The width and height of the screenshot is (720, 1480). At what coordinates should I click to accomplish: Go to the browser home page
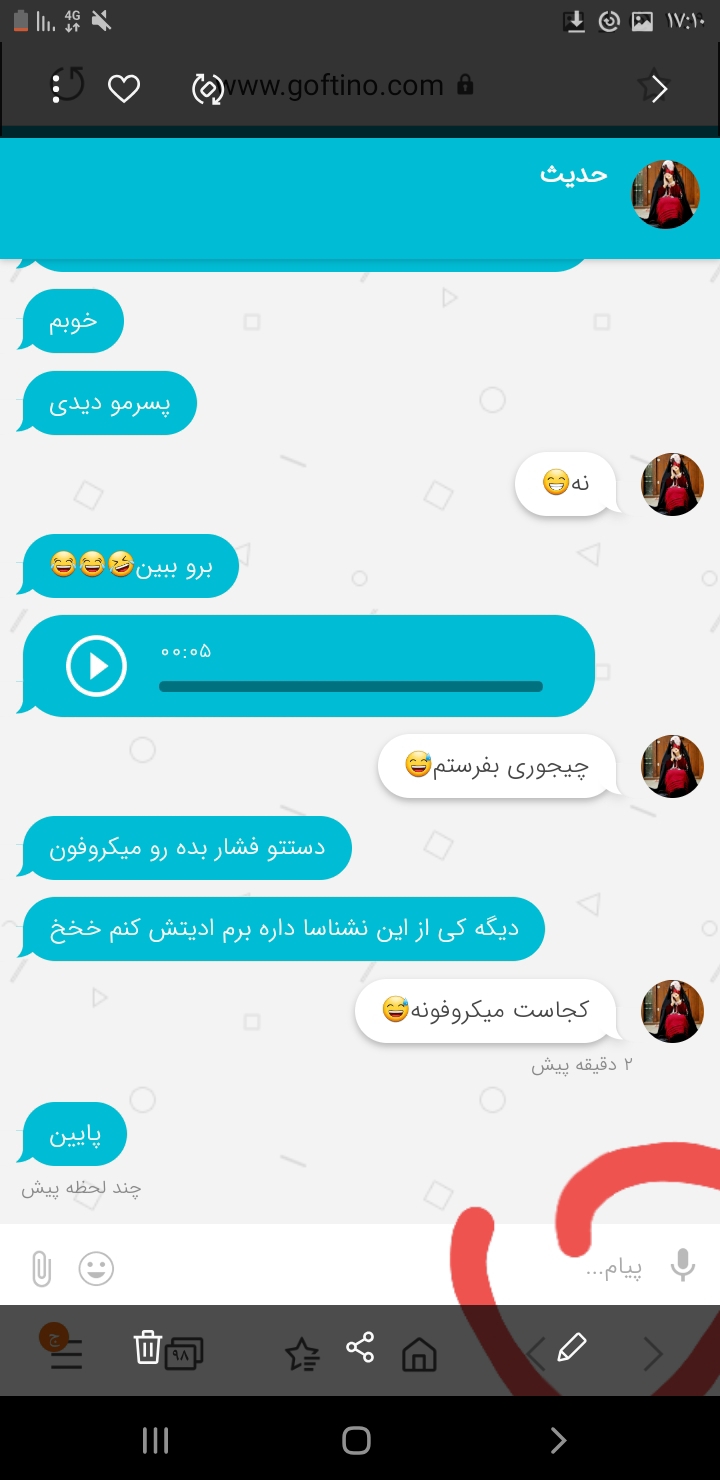coord(419,1355)
